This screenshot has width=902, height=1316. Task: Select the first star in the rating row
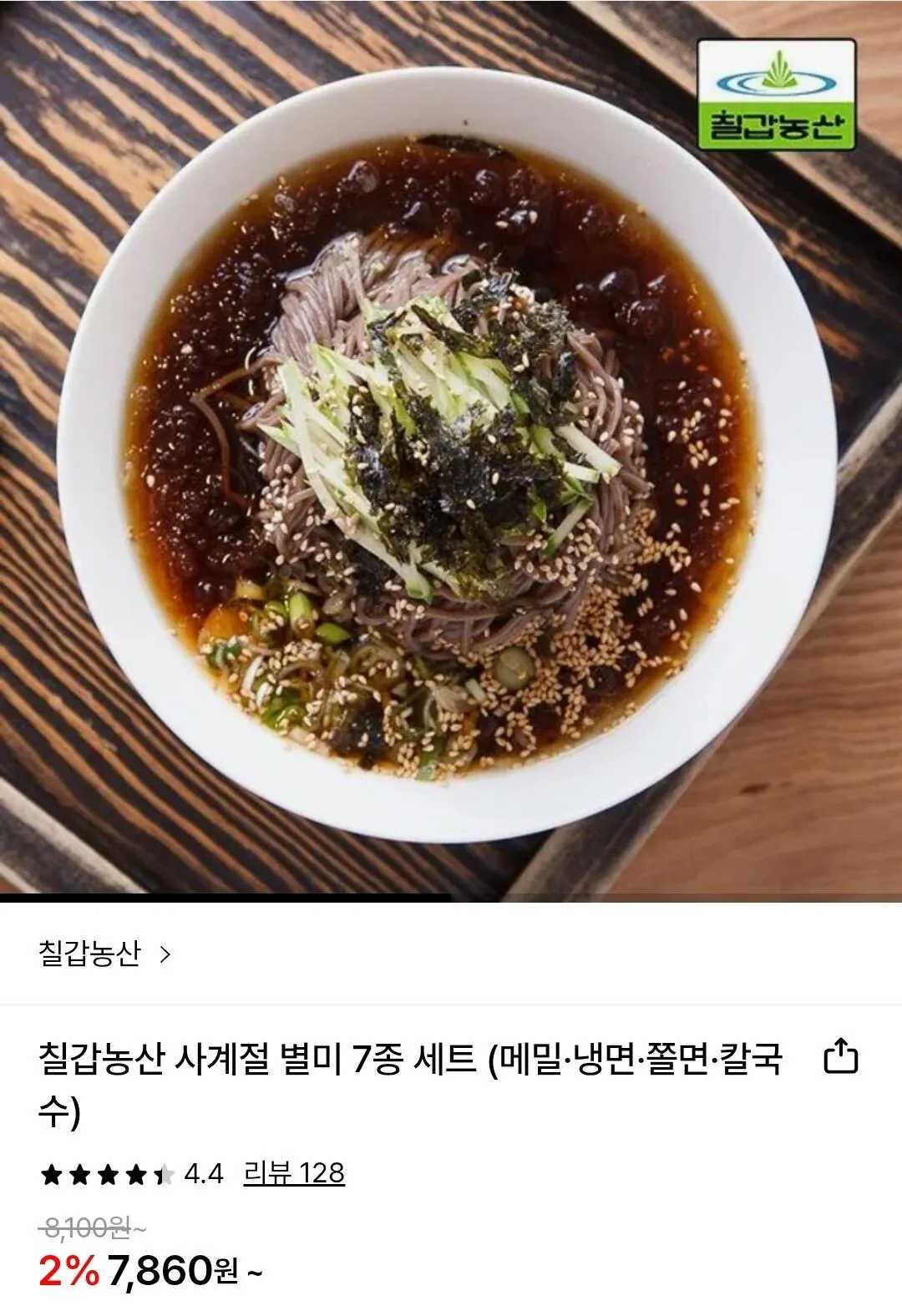coord(53,1173)
